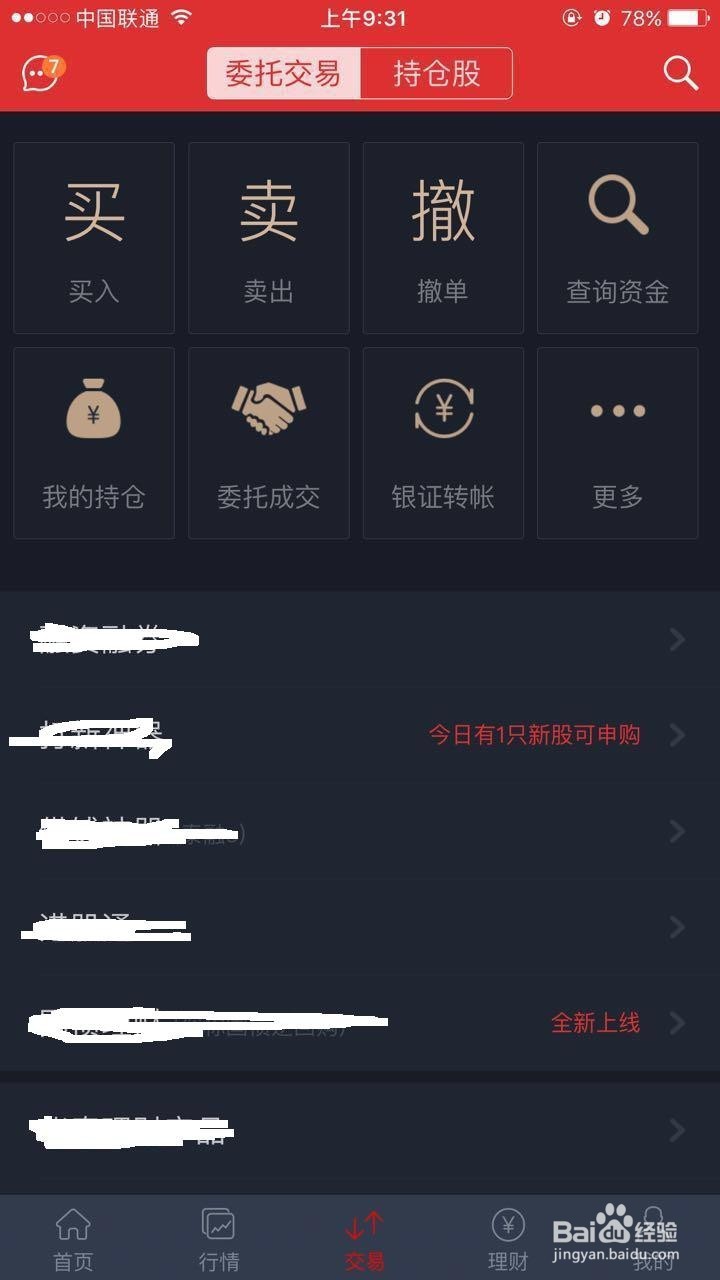Tap 交易 in the bottom navigation

click(x=362, y=1237)
